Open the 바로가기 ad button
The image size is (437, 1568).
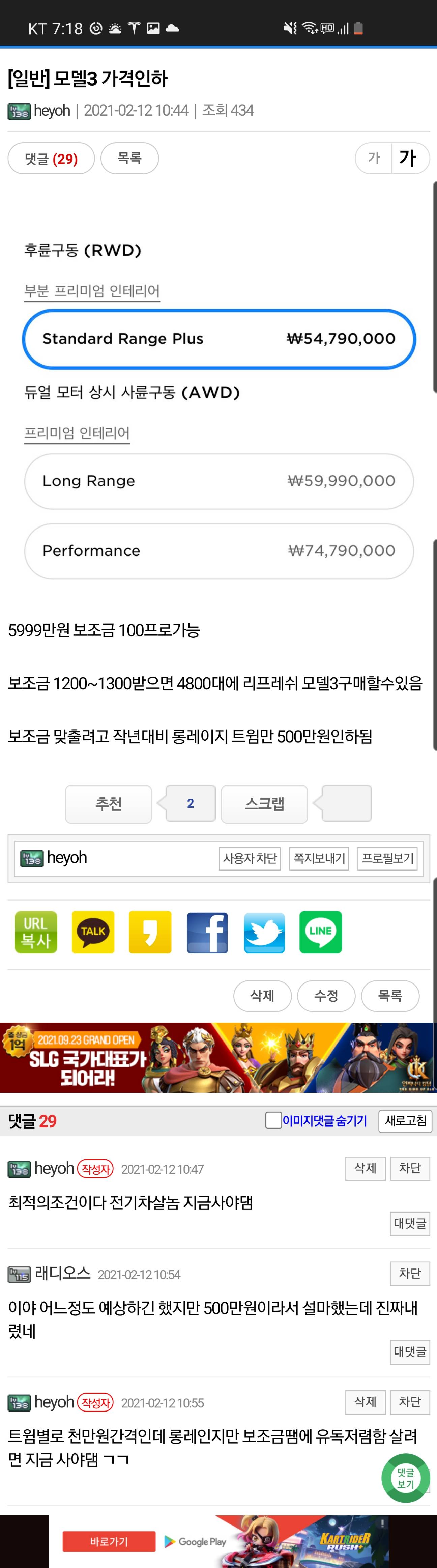coord(109,1541)
